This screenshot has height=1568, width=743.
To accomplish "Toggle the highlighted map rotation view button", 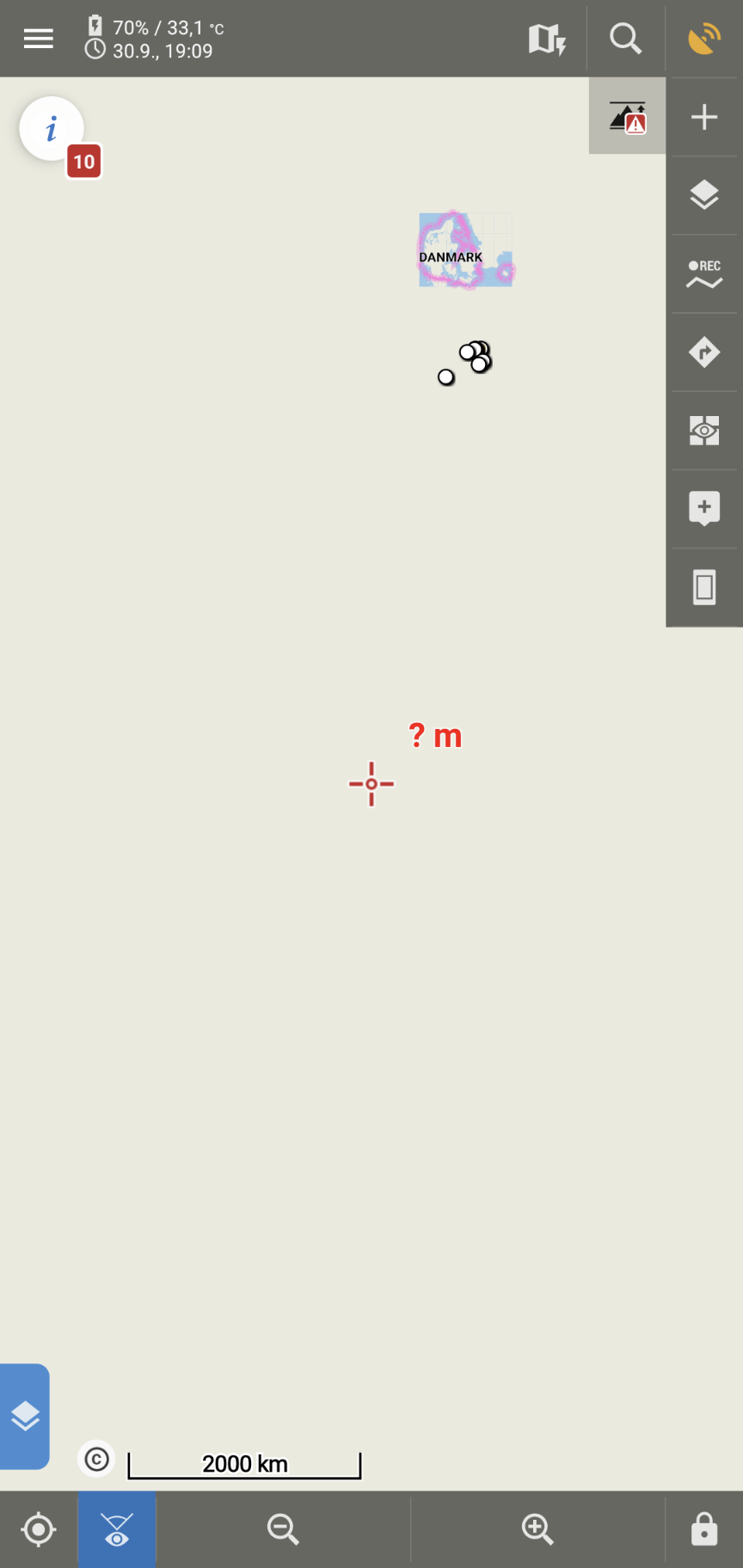I will click(117, 1529).
